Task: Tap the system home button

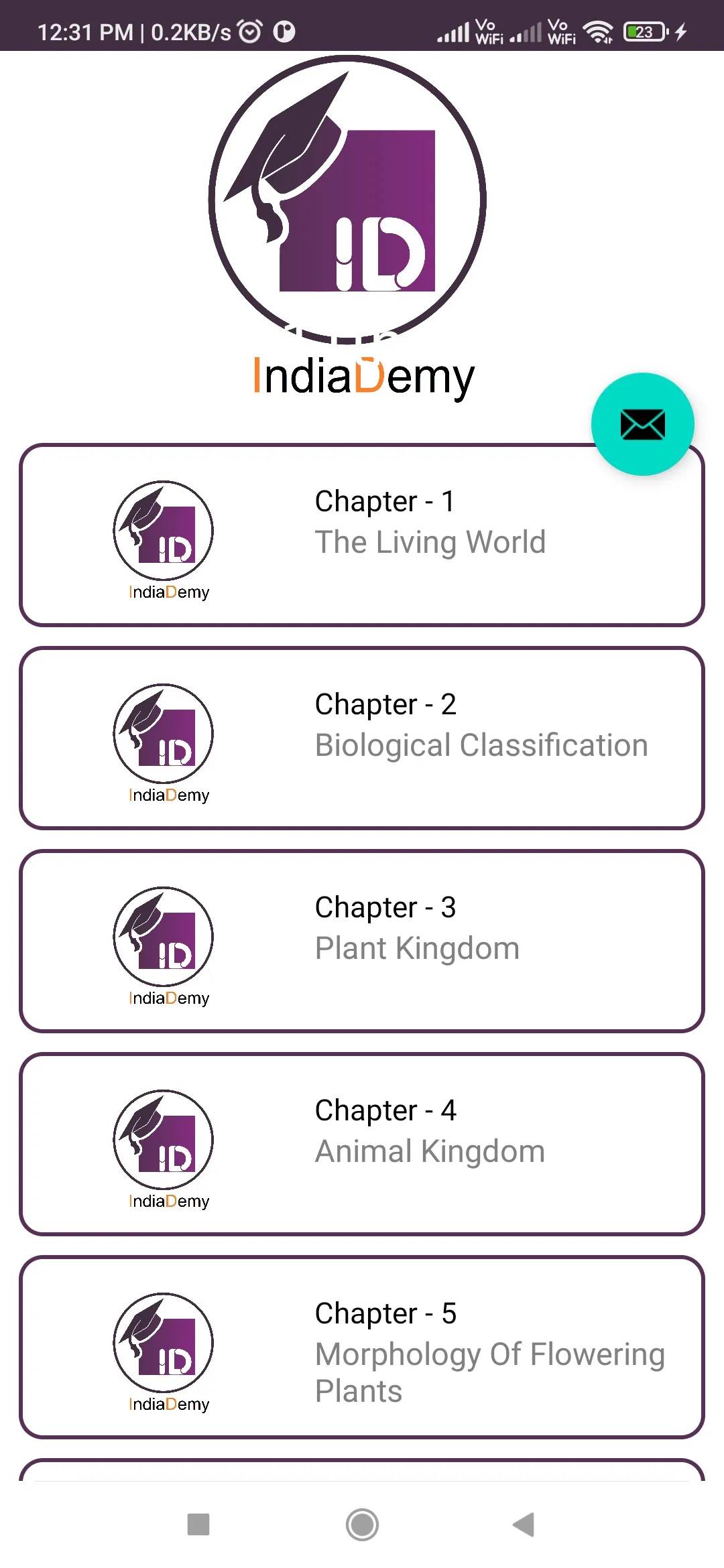Action: point(362,1524)
